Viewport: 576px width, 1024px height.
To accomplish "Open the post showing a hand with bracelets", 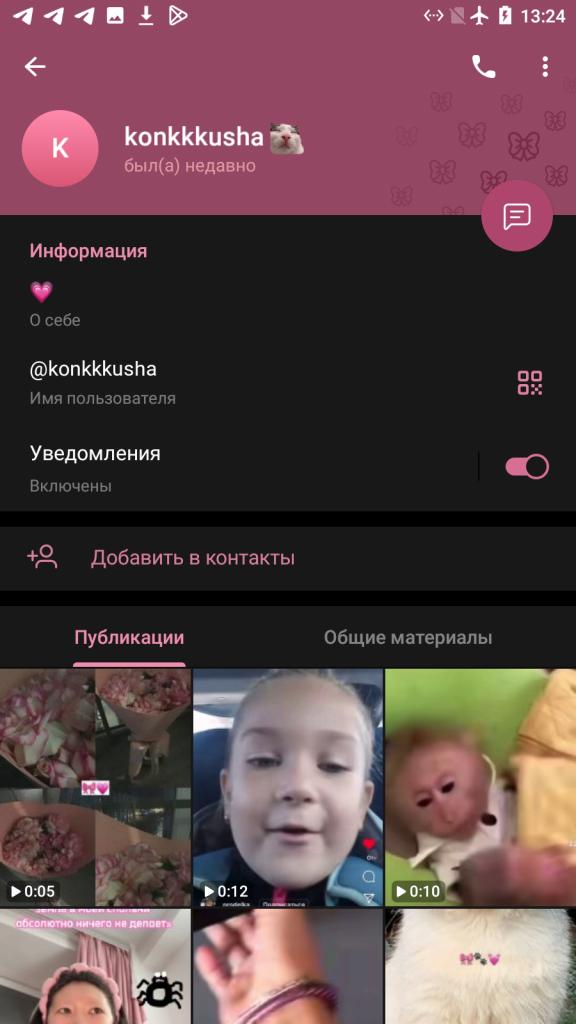I will 288,967.
